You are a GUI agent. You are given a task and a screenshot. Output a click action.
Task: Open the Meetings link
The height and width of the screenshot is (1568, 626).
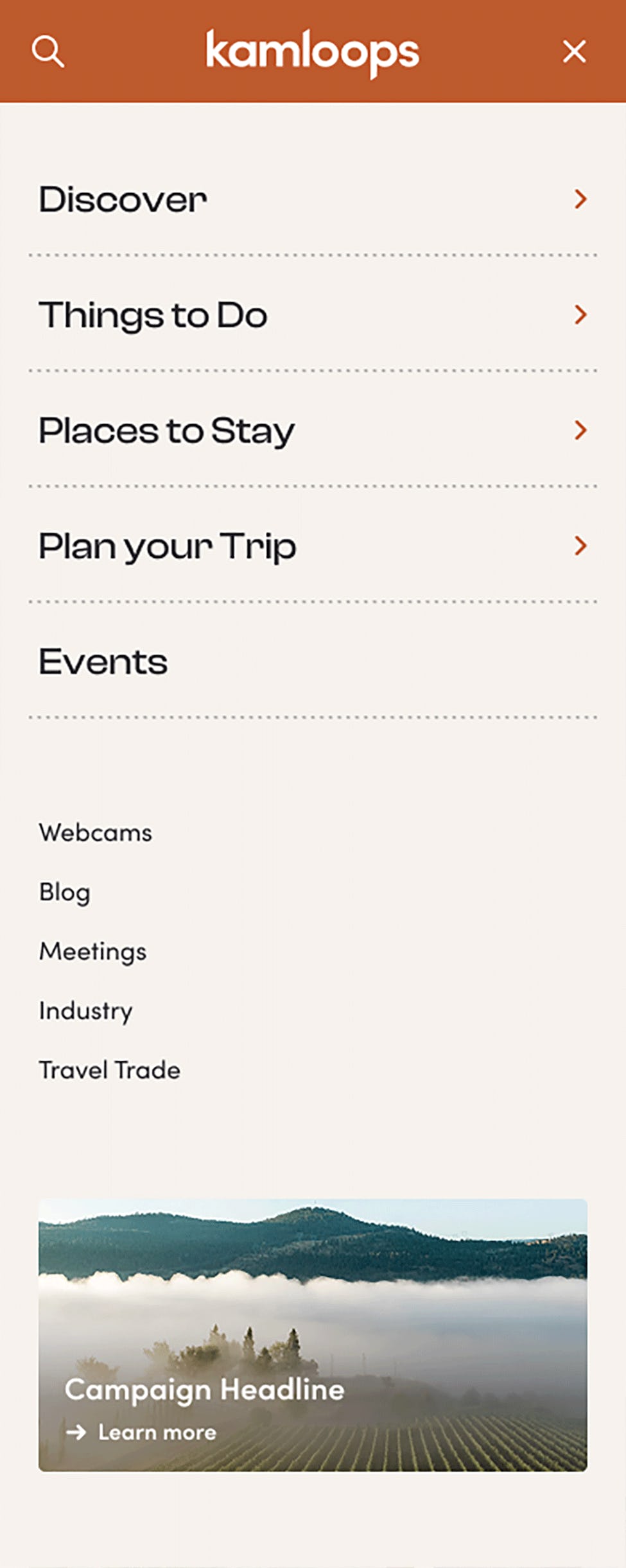click(93, 951)
